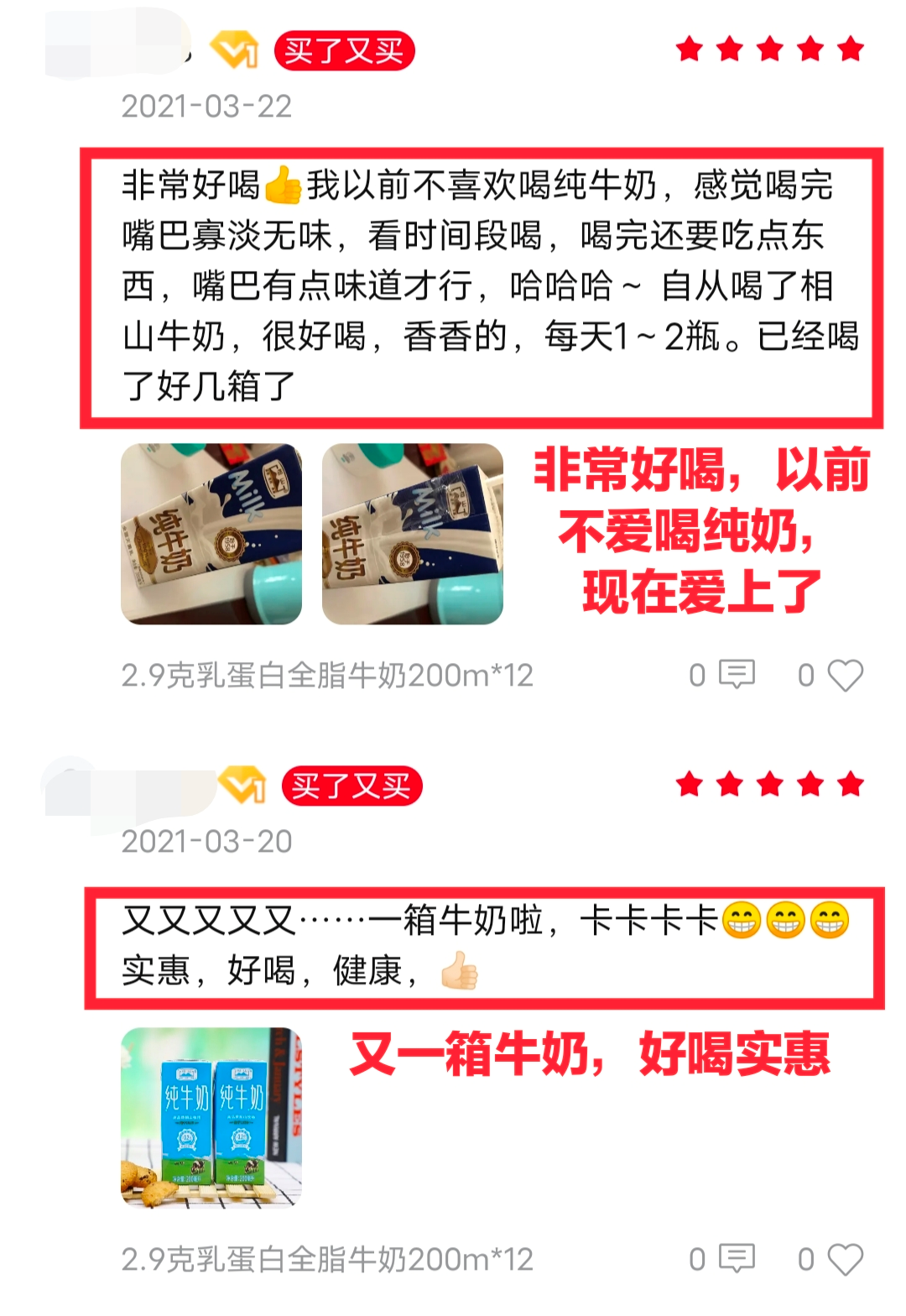Image resolution: width=906 pixels, height=1316 pixels.
Task: Click the first star of the top rating
Action: 690,49
